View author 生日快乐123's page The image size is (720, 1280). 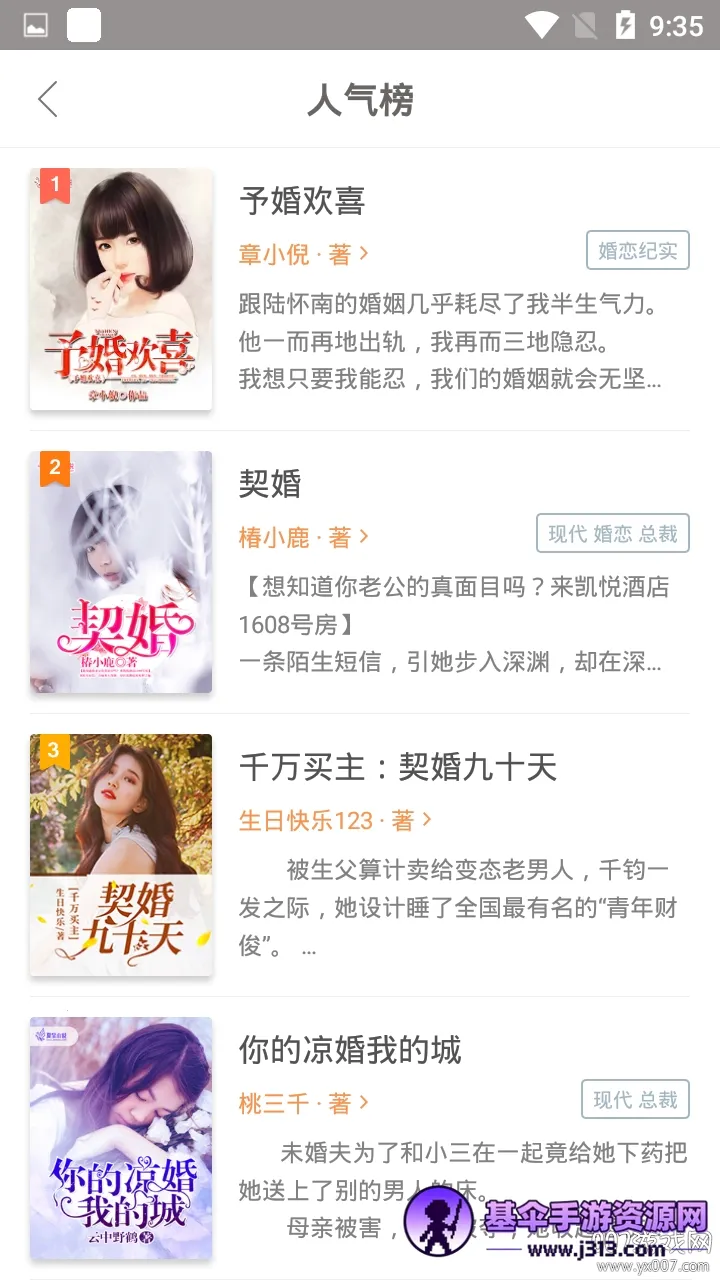(x=334, y=821)
